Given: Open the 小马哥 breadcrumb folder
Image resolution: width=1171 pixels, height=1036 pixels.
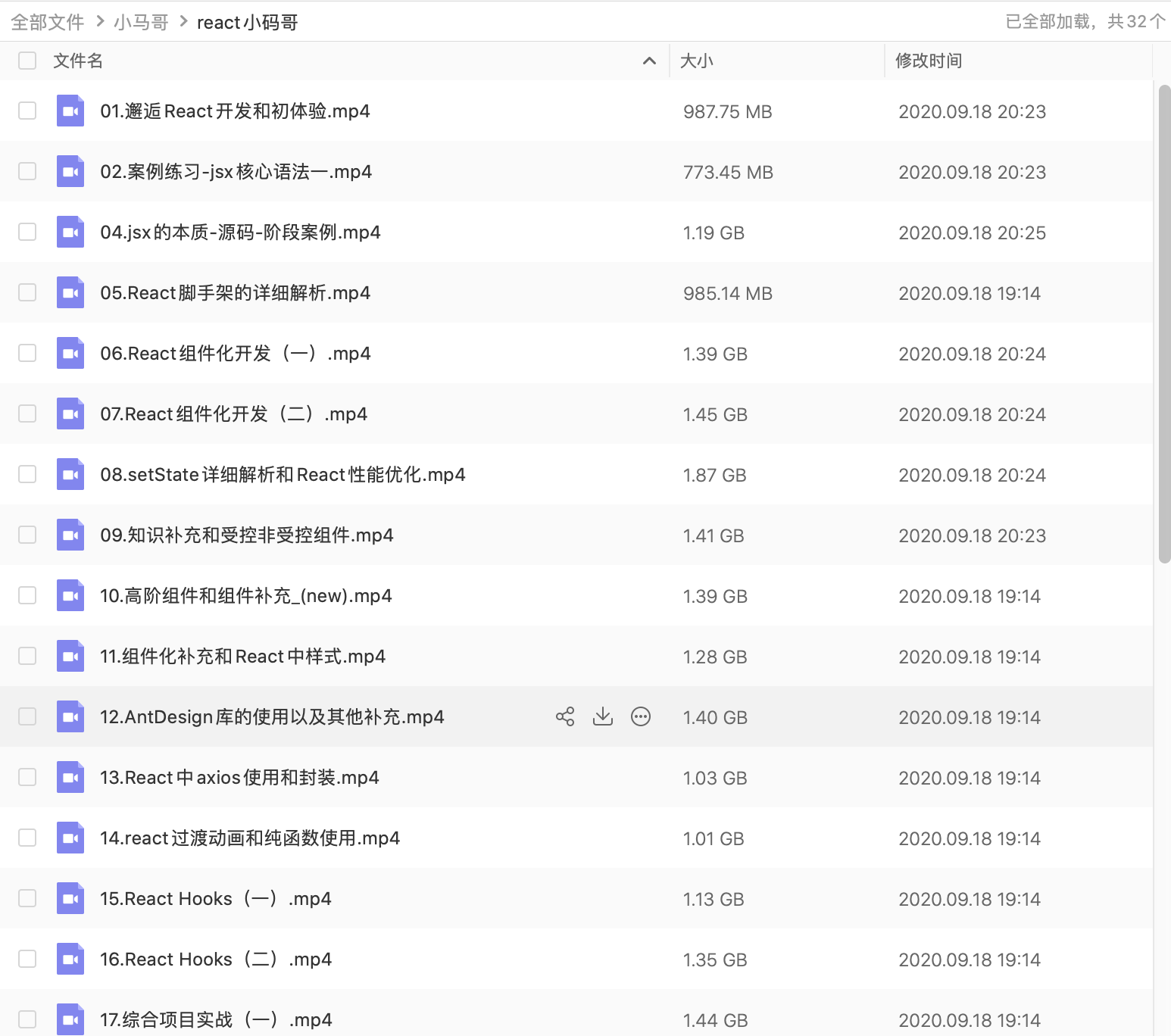Looking at the screenshot, I should tap(141, 22).
